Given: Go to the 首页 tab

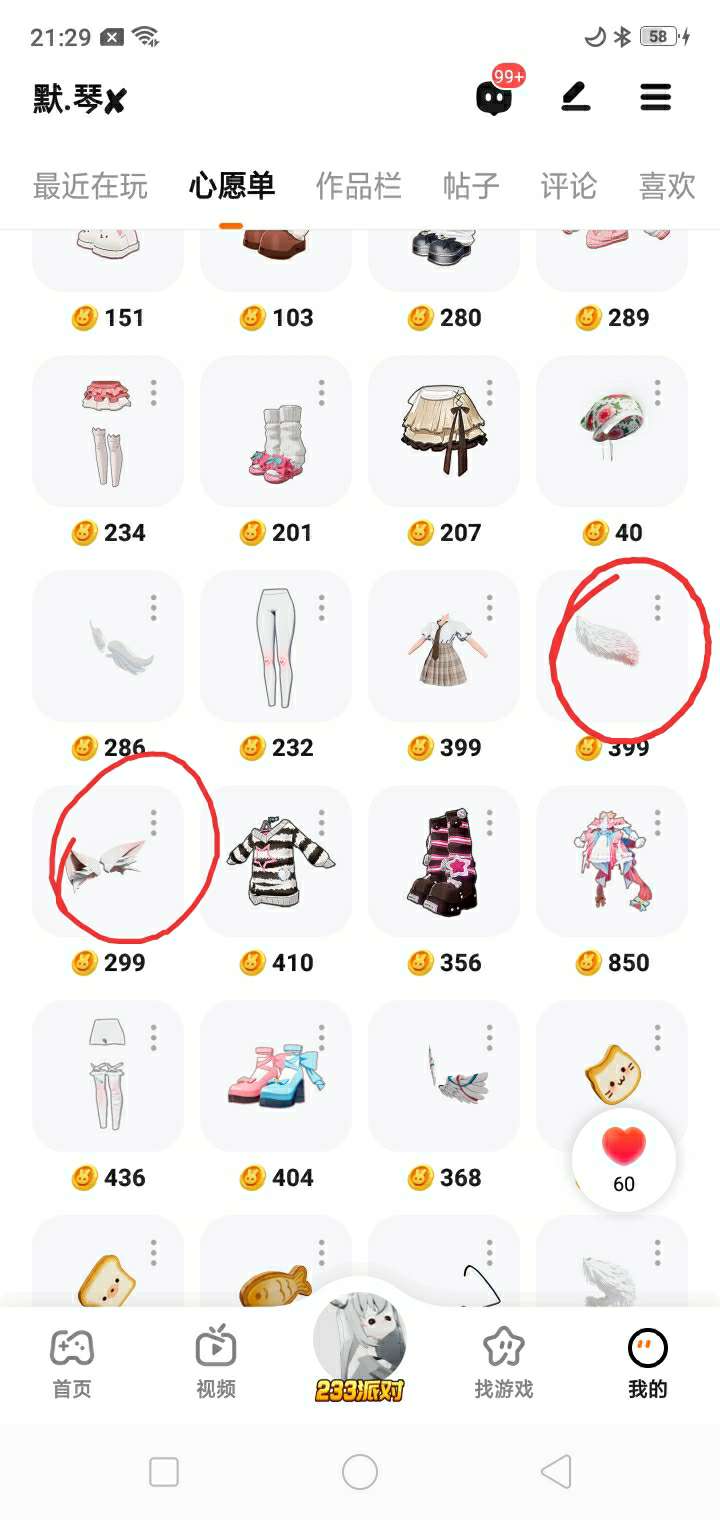Looking at the screenshot, I should coord(72,1362).
